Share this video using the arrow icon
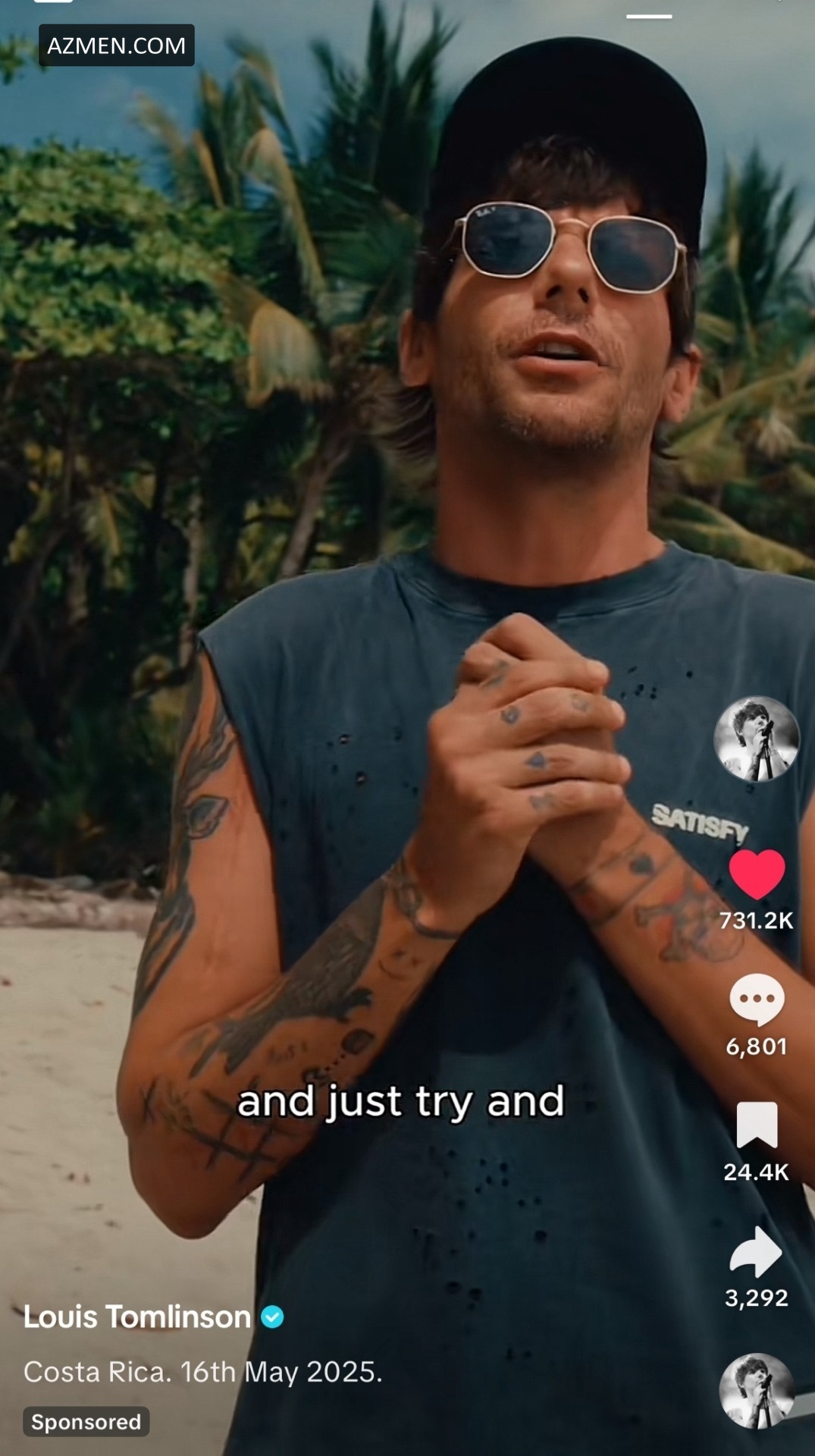This screenshot has width=815, height=1456. (x=756, y=1251)
